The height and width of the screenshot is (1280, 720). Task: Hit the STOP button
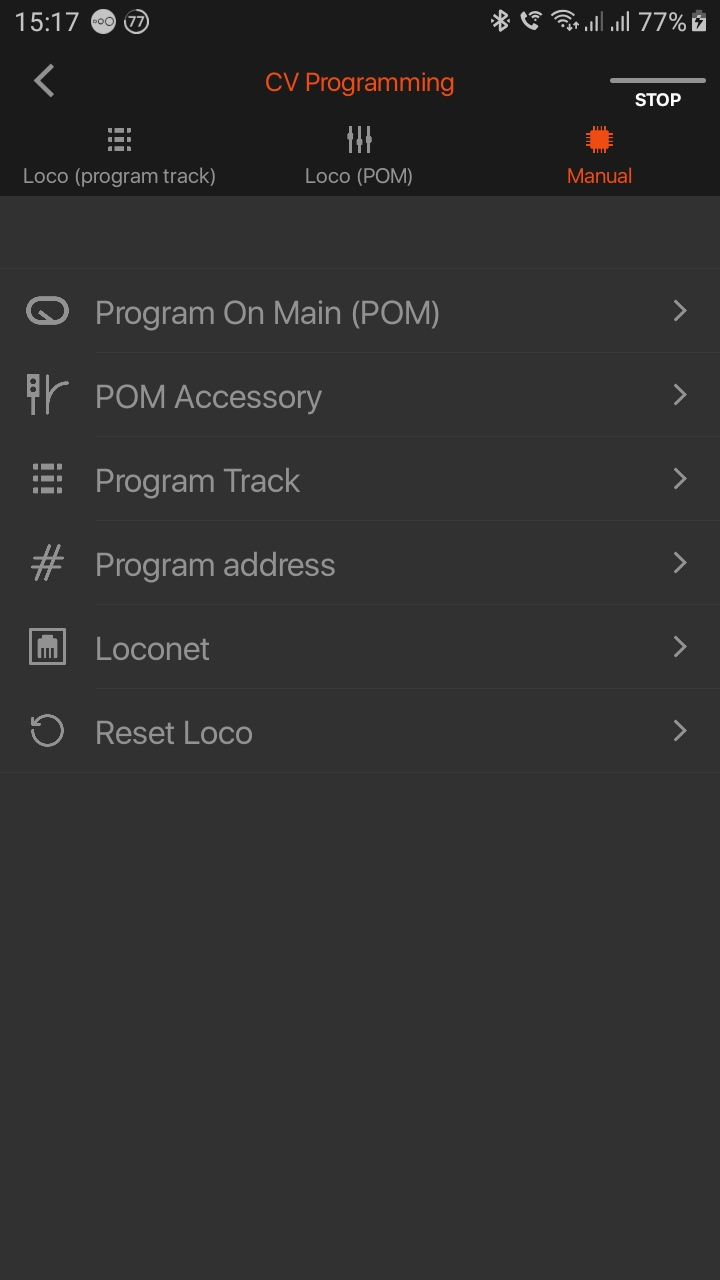[x=657, y=92]
